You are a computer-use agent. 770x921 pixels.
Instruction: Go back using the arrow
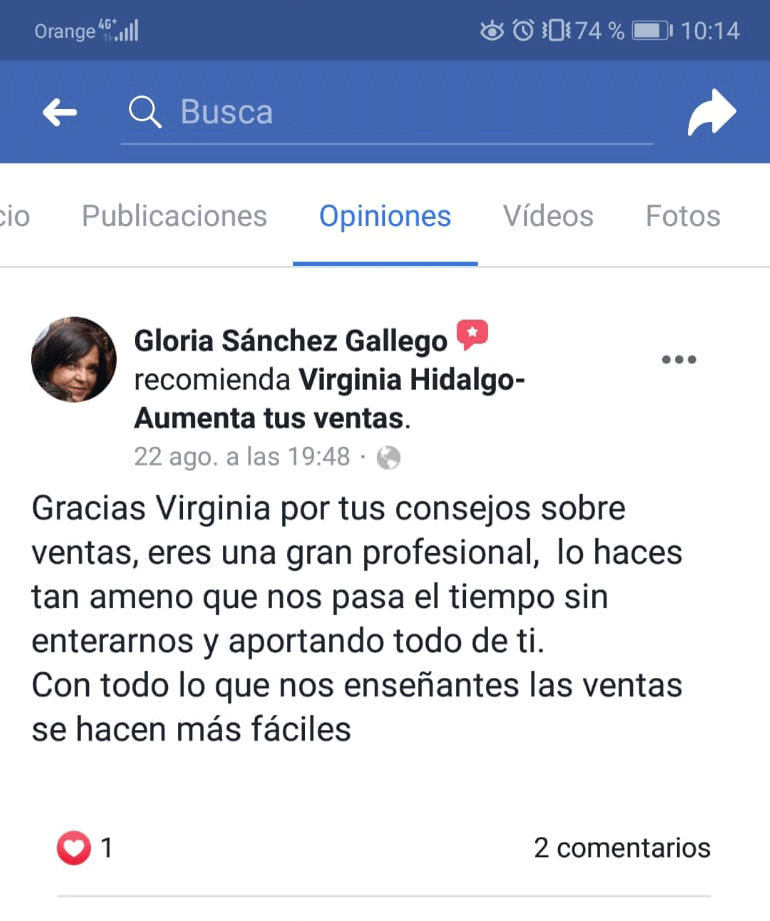(x=60, y=113)
